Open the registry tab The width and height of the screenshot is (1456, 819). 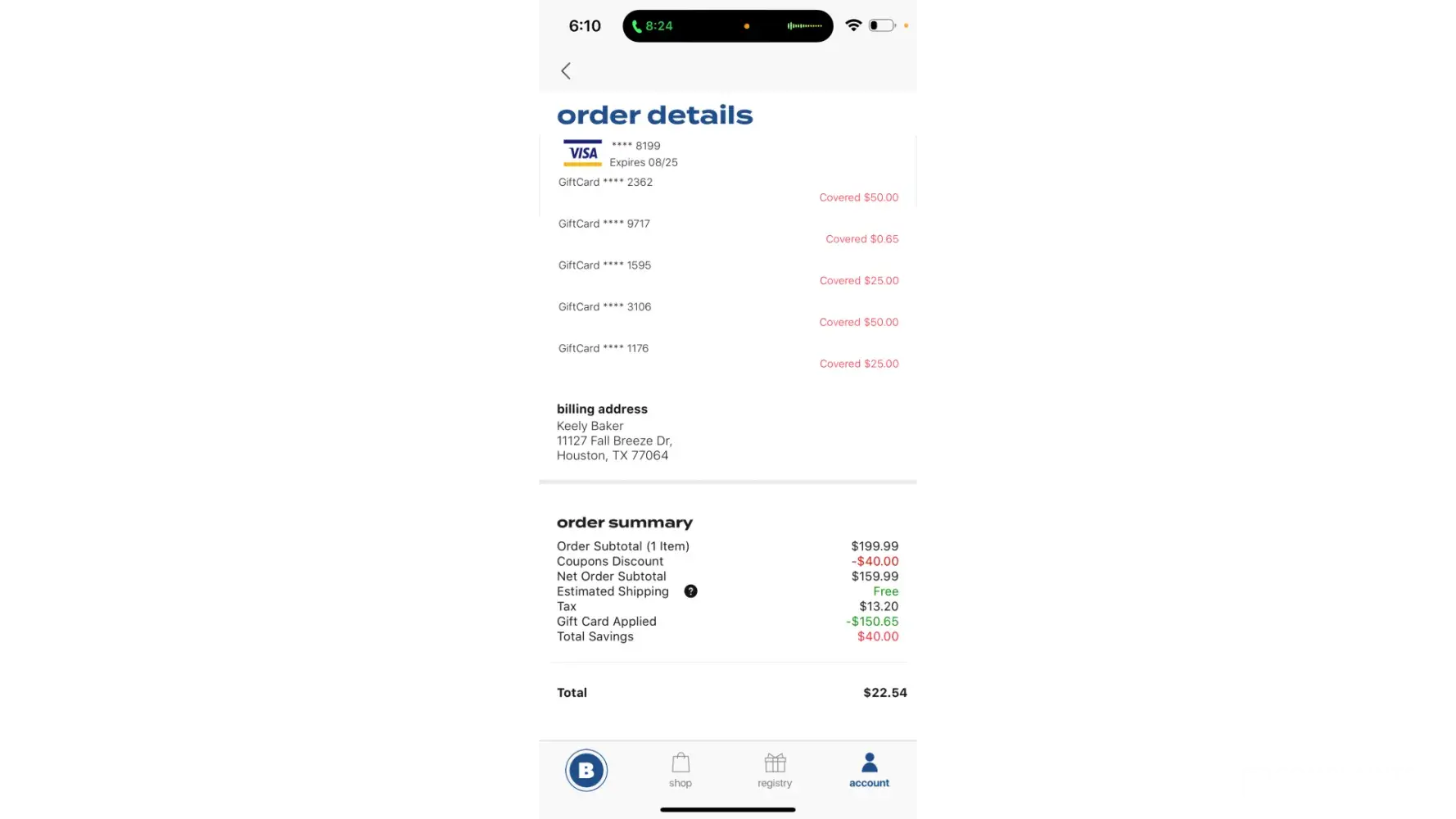point(775,770)
